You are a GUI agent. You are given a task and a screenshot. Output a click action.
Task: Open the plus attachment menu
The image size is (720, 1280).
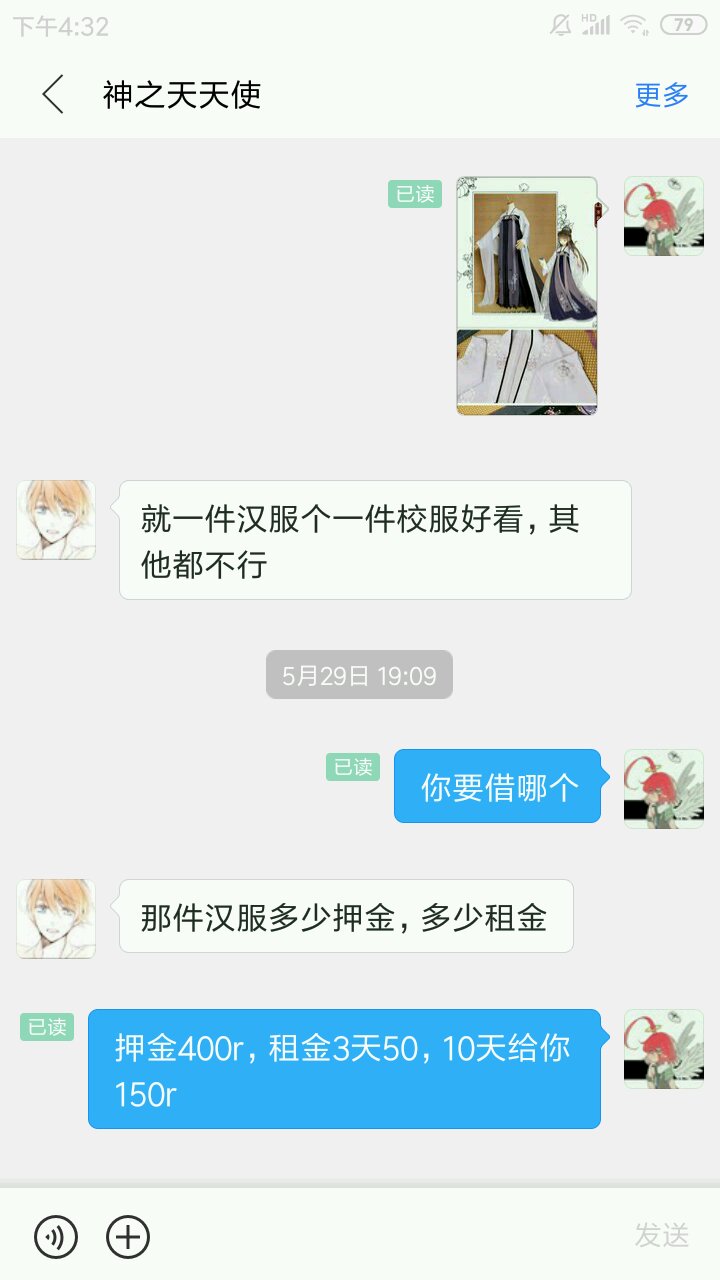128,1237
